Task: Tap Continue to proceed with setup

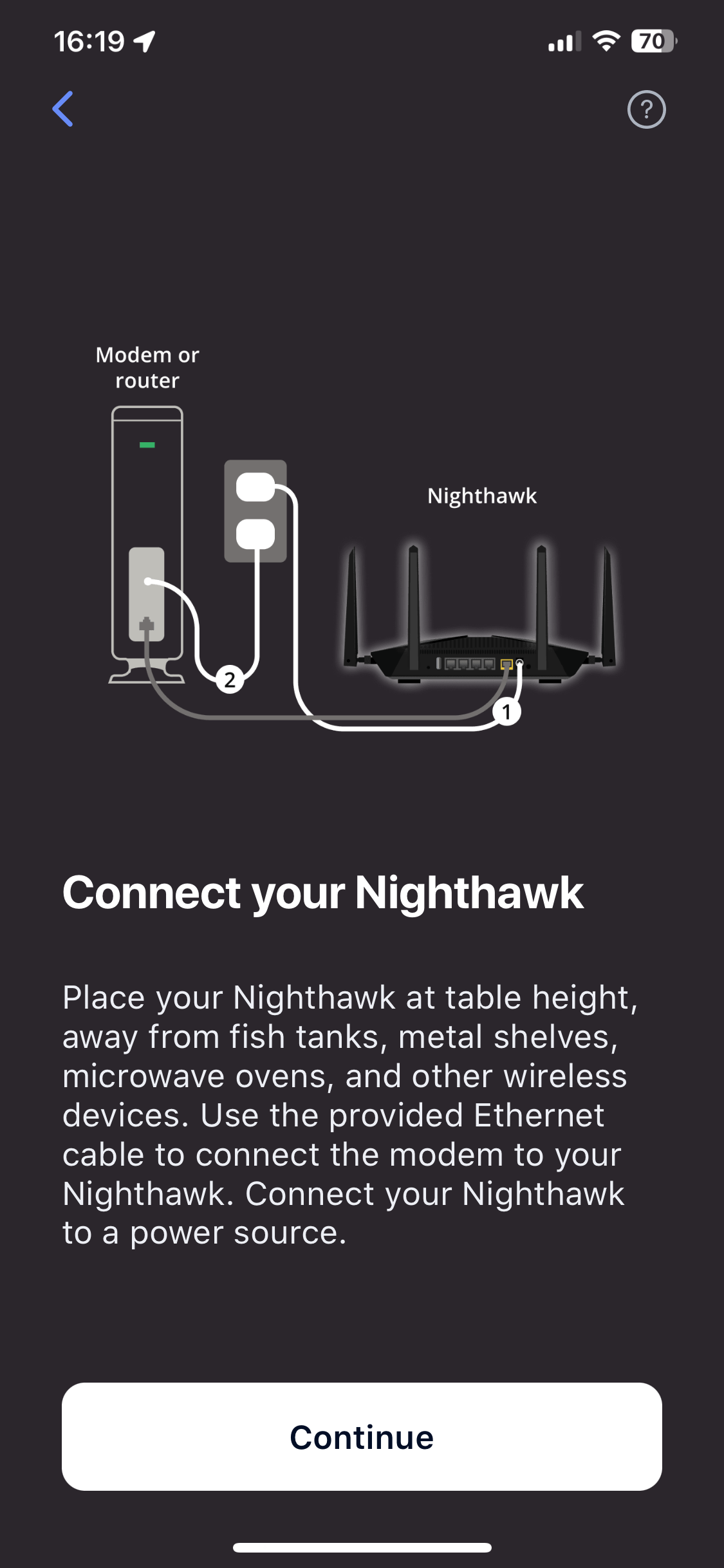Action: [362, 1437]
